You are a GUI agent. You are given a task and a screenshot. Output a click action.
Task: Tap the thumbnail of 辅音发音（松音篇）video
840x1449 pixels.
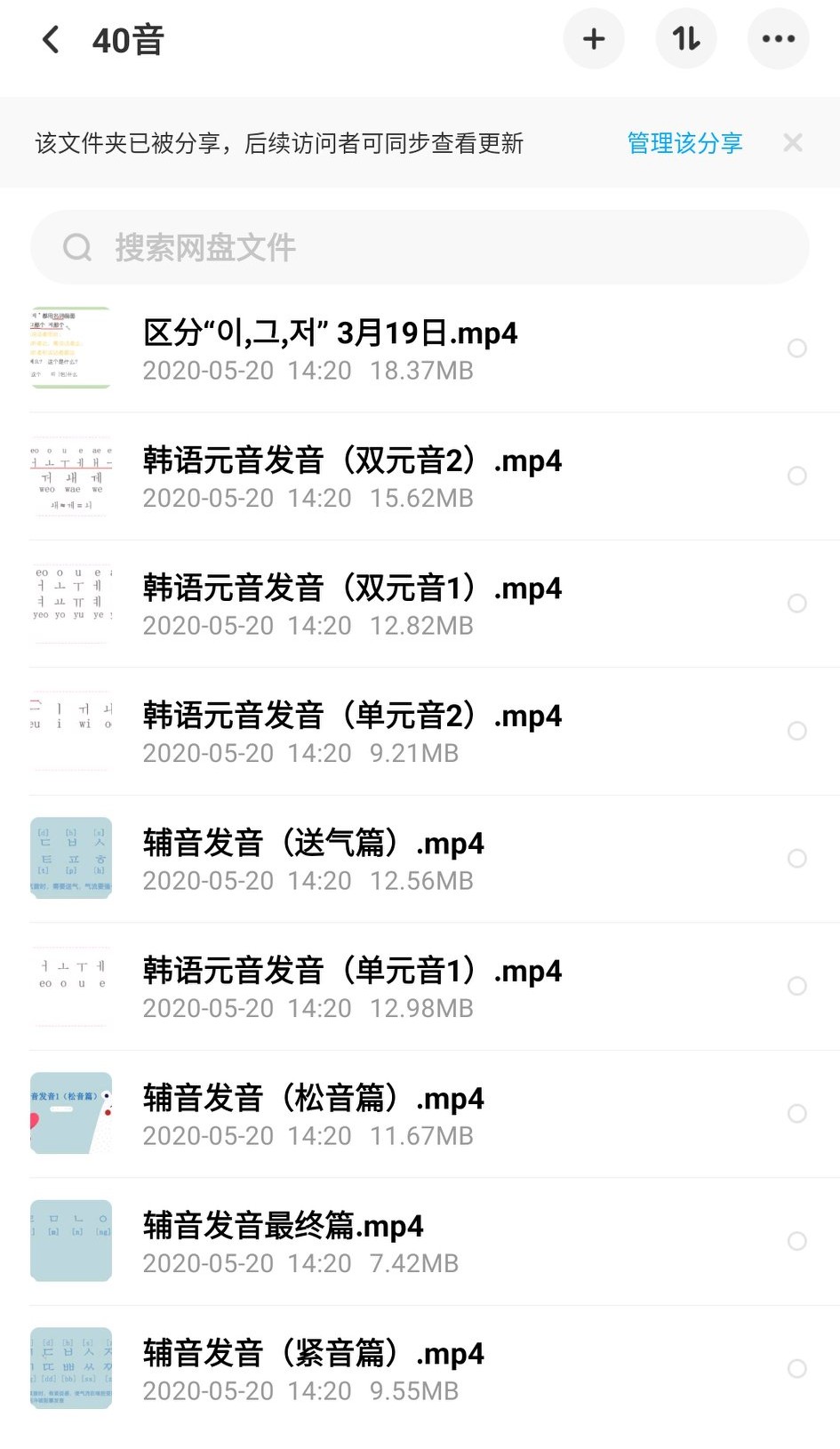[70, 1113]
